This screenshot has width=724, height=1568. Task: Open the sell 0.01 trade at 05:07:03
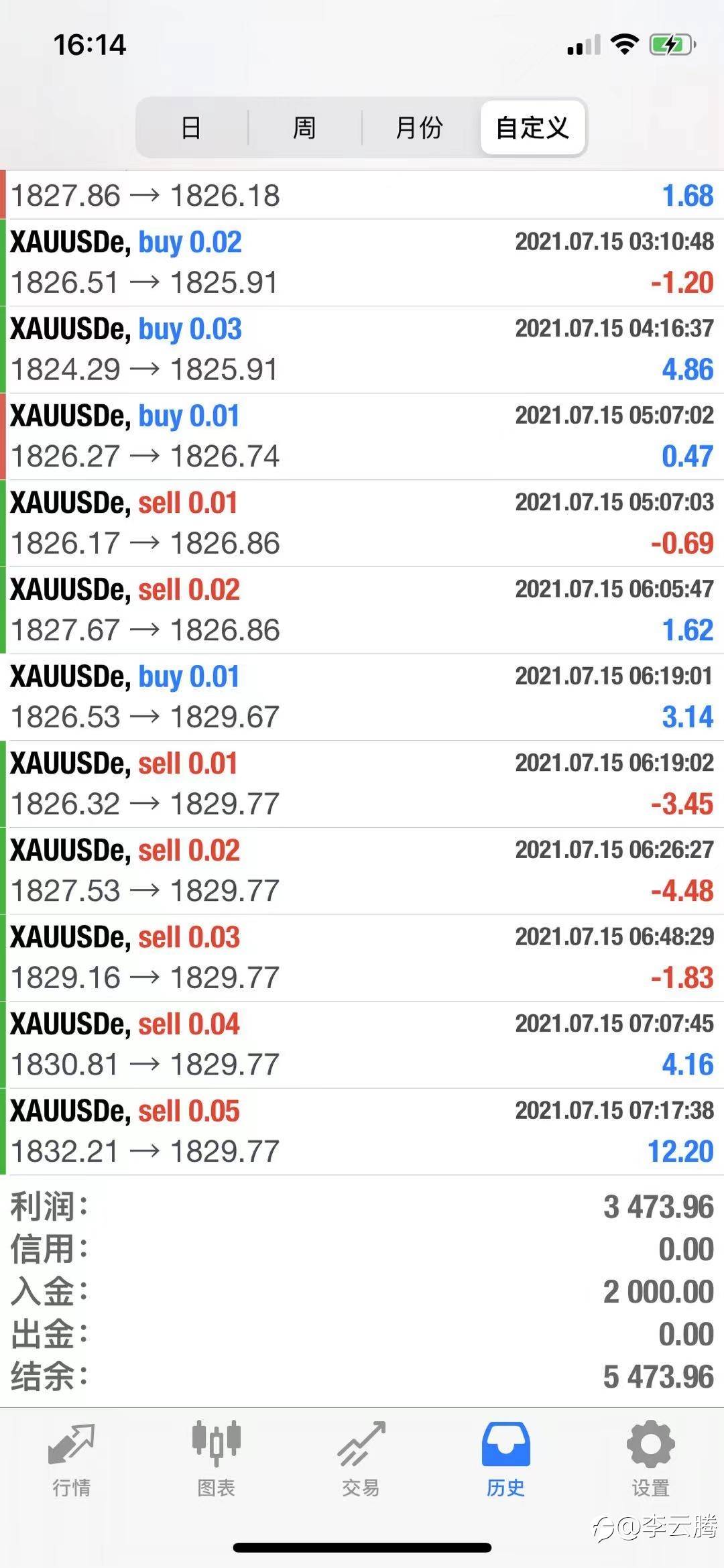point(362,523)
